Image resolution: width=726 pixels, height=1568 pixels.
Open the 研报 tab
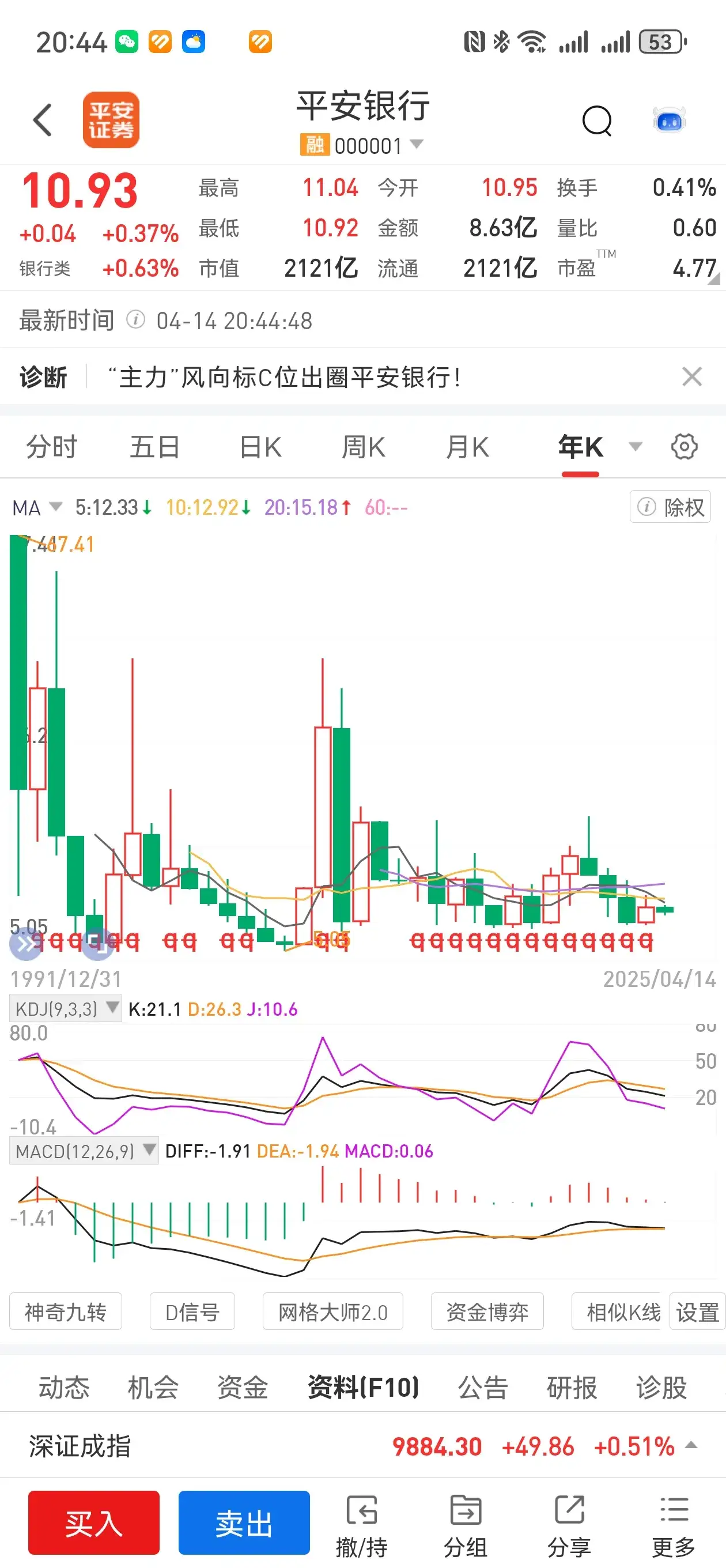pyautogui.click(x=572, y=1388)
